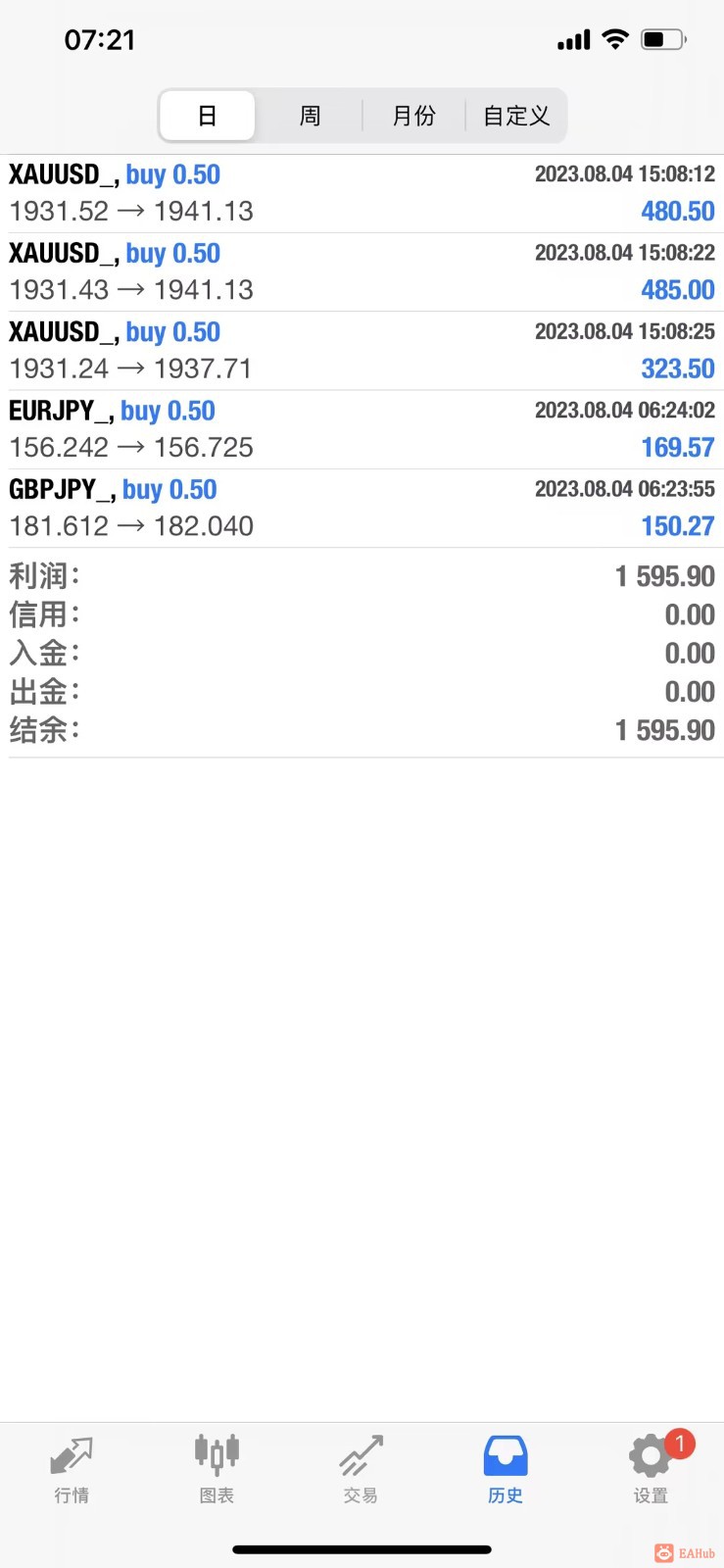Select the 结余 balance value
Screen dimensions: 724x1568
pos(665,730)
